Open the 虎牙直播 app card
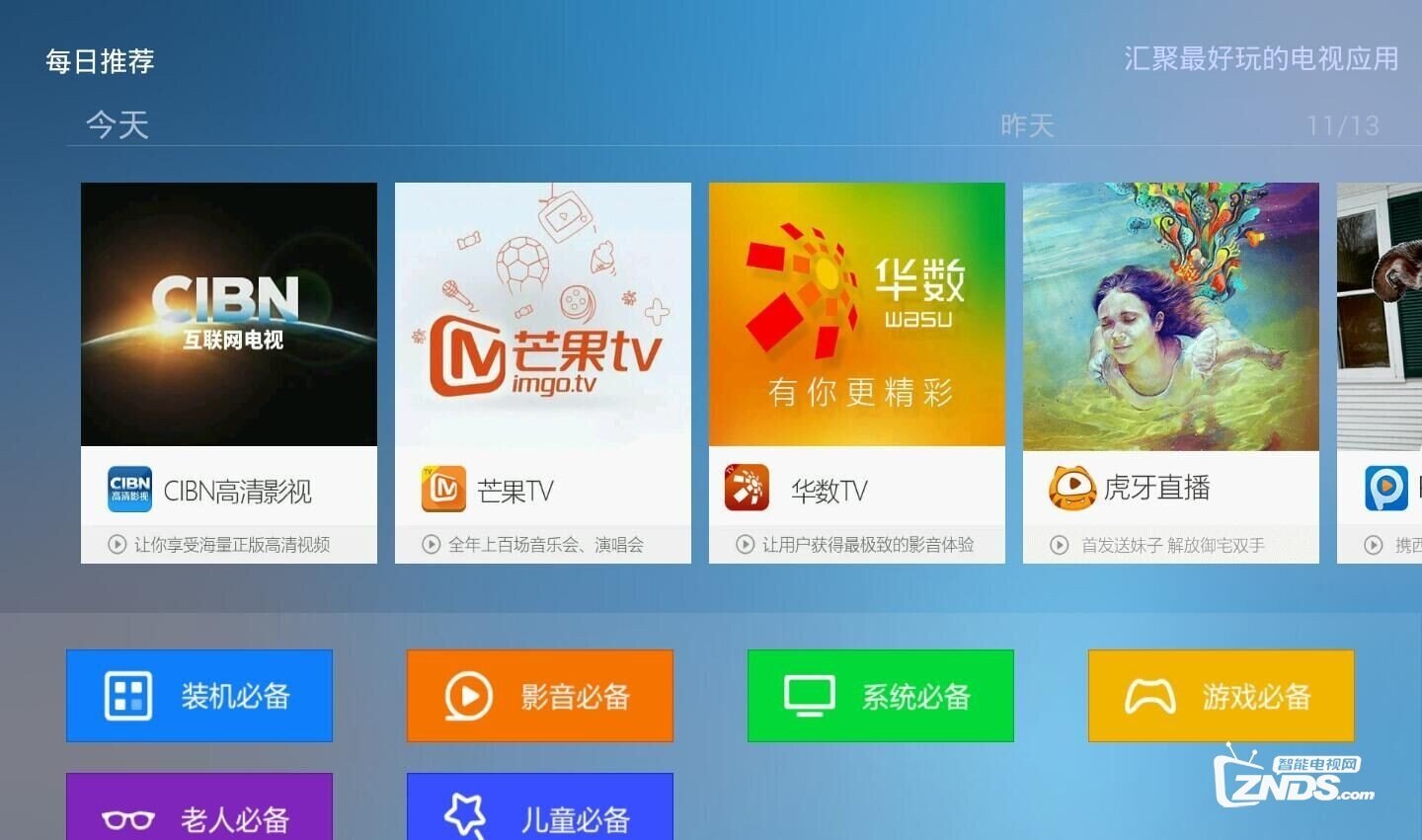This screenshot has width=1422, height=840. tap(1171, 372)
